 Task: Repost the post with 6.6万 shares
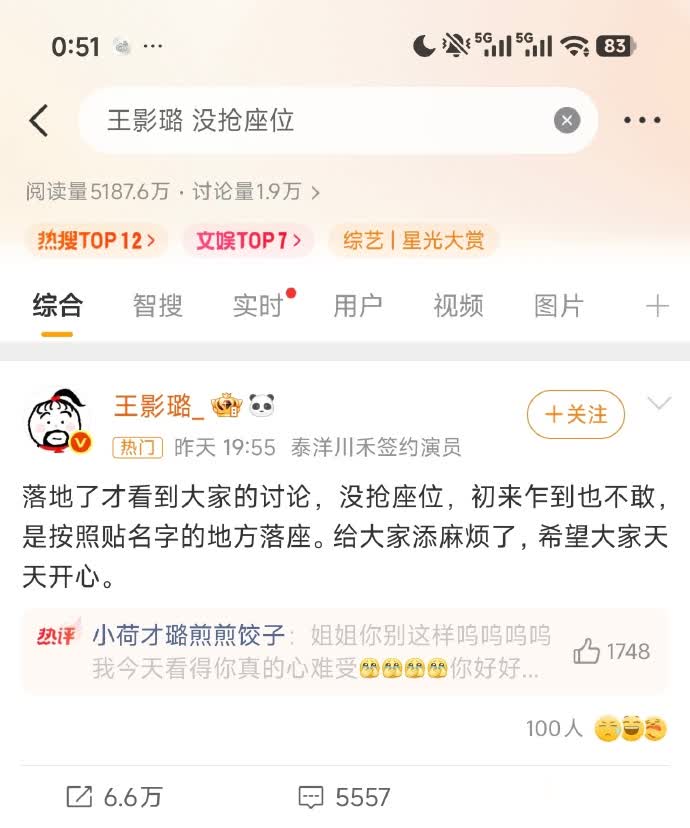coord(113,797)
